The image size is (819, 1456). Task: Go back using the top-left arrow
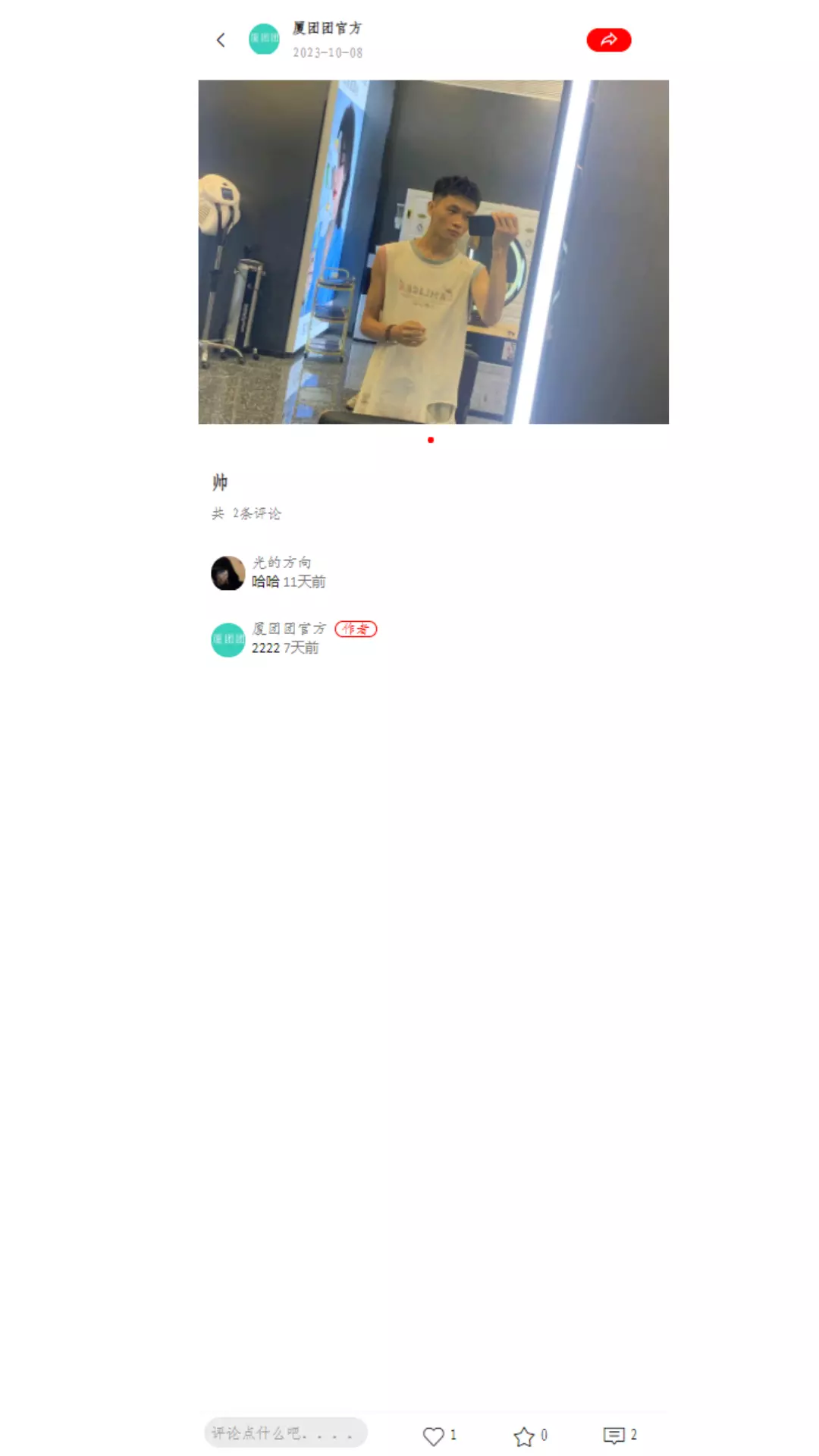point(221,39)
